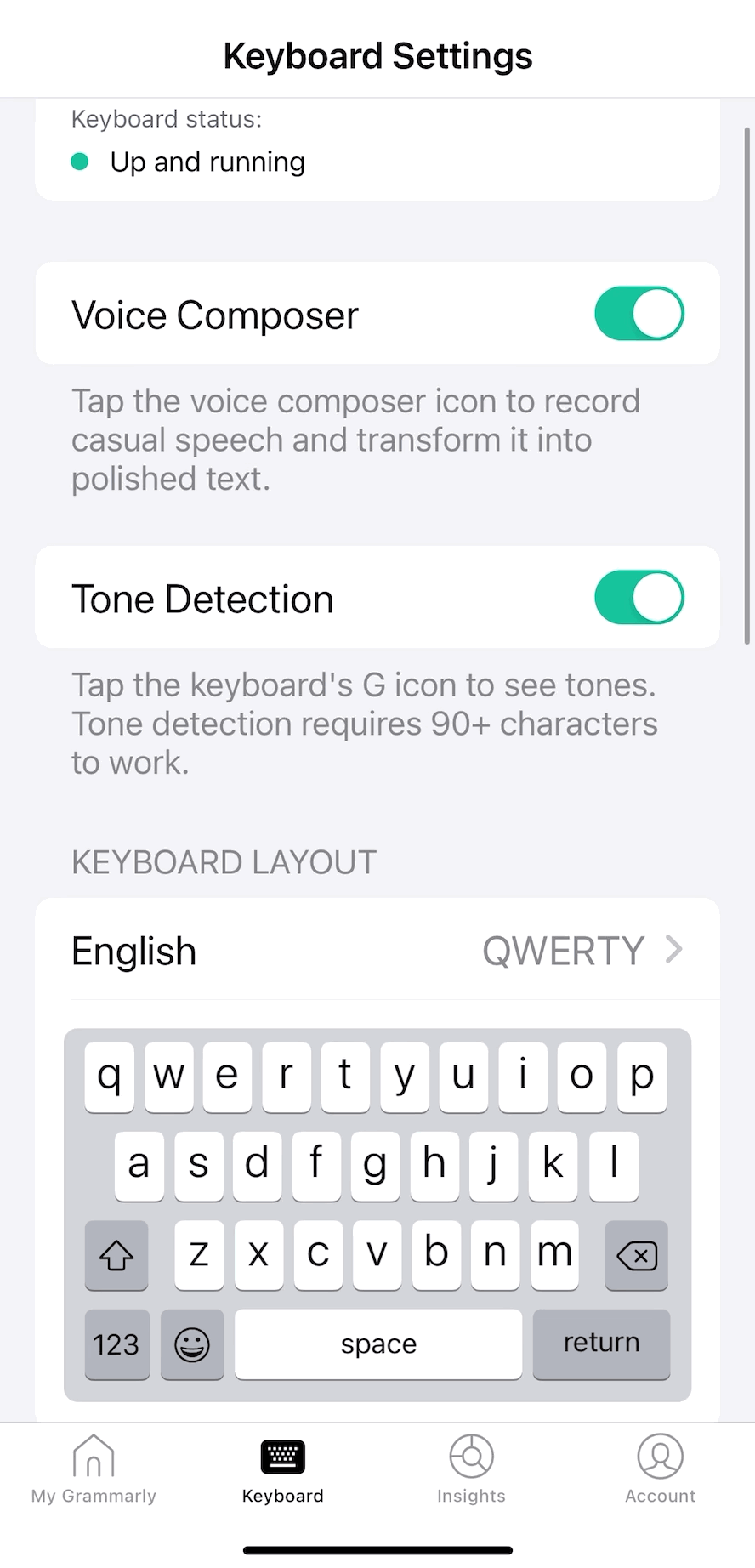Image resolution: width=755 pixels, height=1568 pixels.
Task: Turn off the Voice Composer switch
Action: click(x=639, y=314)
